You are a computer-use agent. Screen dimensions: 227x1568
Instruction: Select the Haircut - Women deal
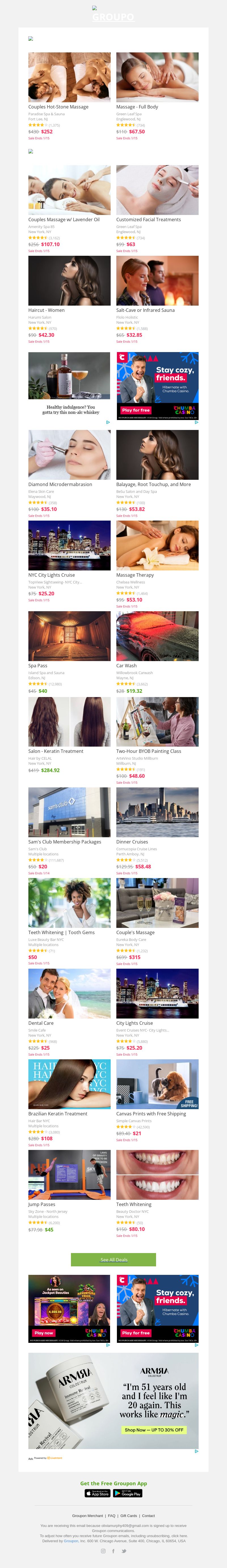coord(69,281)
